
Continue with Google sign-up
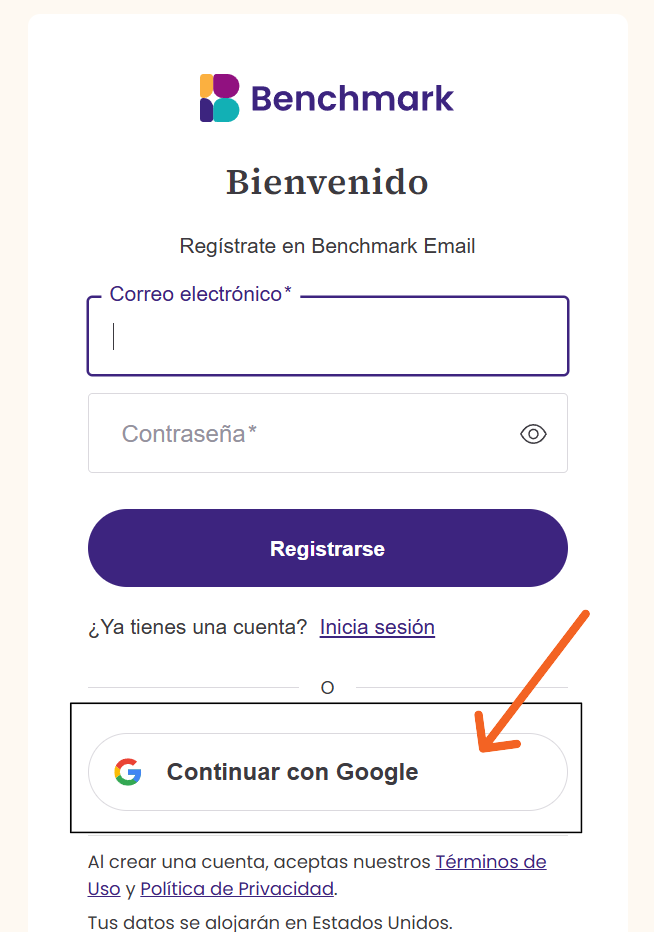[327, 772]
